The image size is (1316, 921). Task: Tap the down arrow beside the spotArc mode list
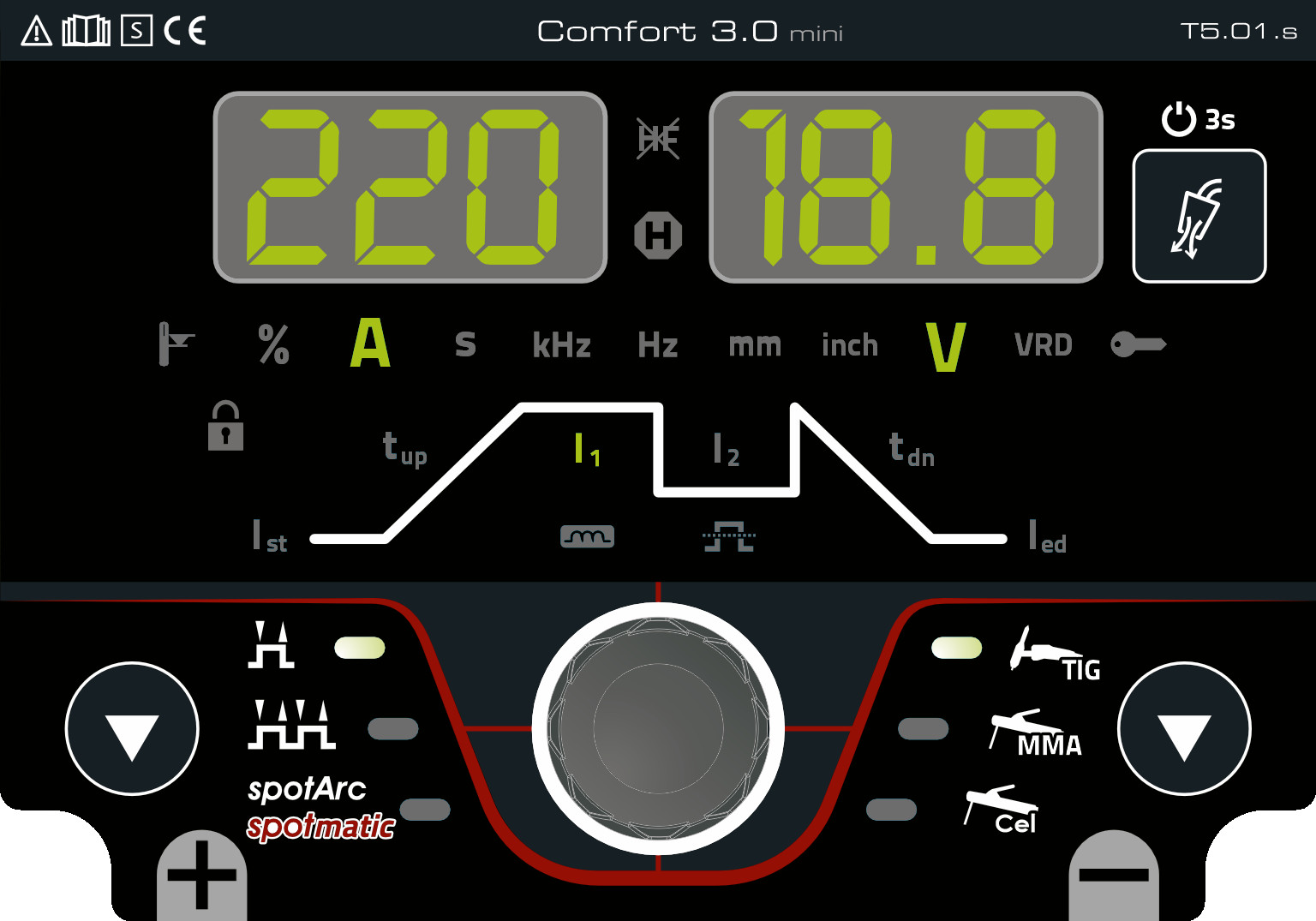[132, 729]
